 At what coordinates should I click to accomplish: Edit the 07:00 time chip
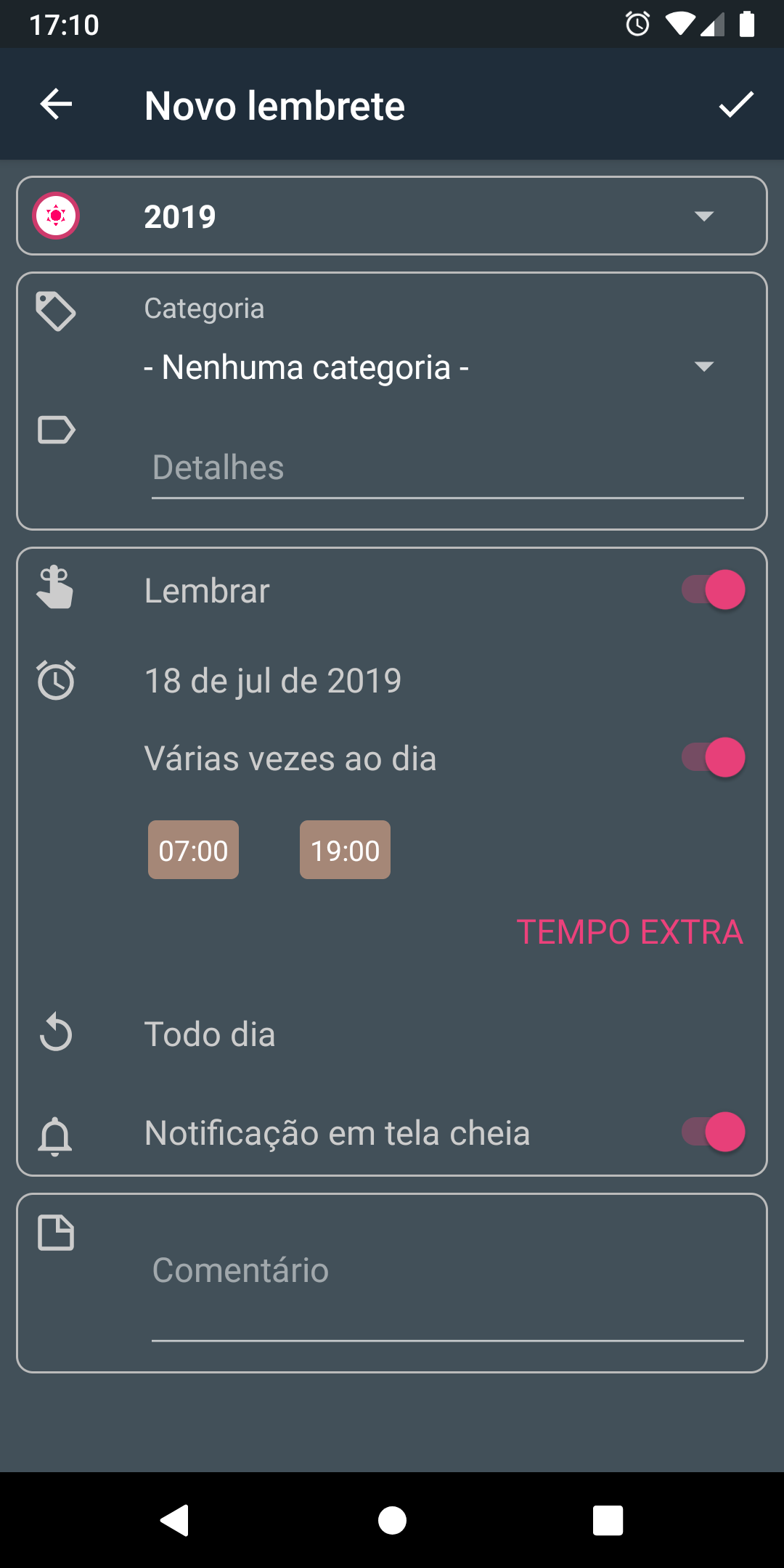coord(193,850)
